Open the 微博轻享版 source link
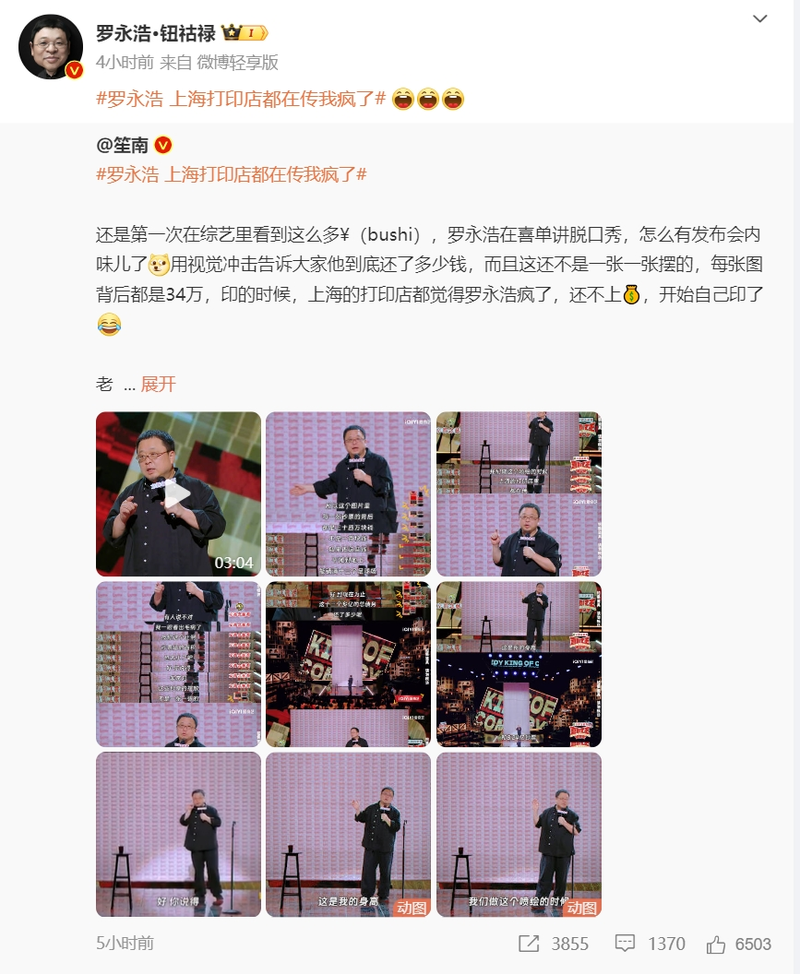 [237, 62]
